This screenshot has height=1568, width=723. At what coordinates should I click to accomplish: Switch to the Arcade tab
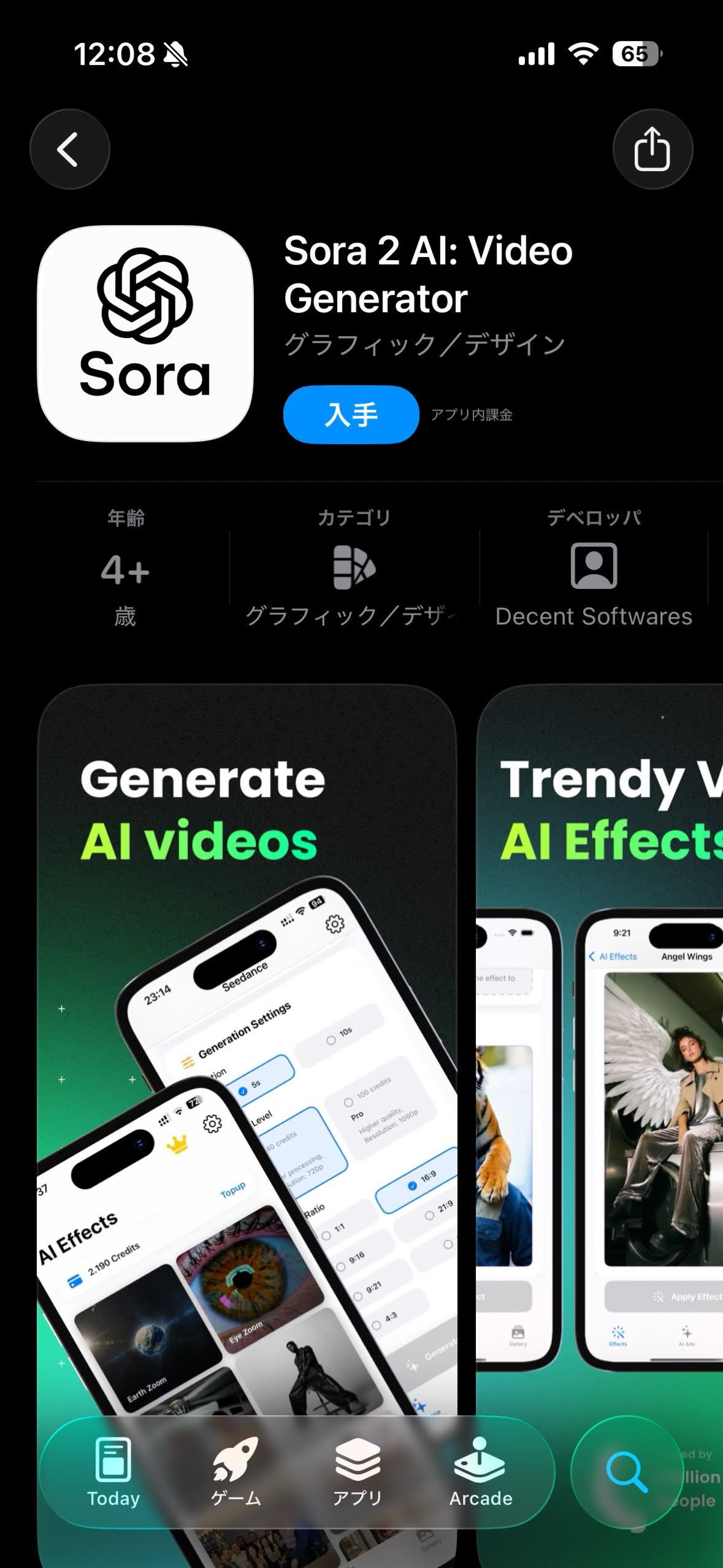[x=480, y=1472]
